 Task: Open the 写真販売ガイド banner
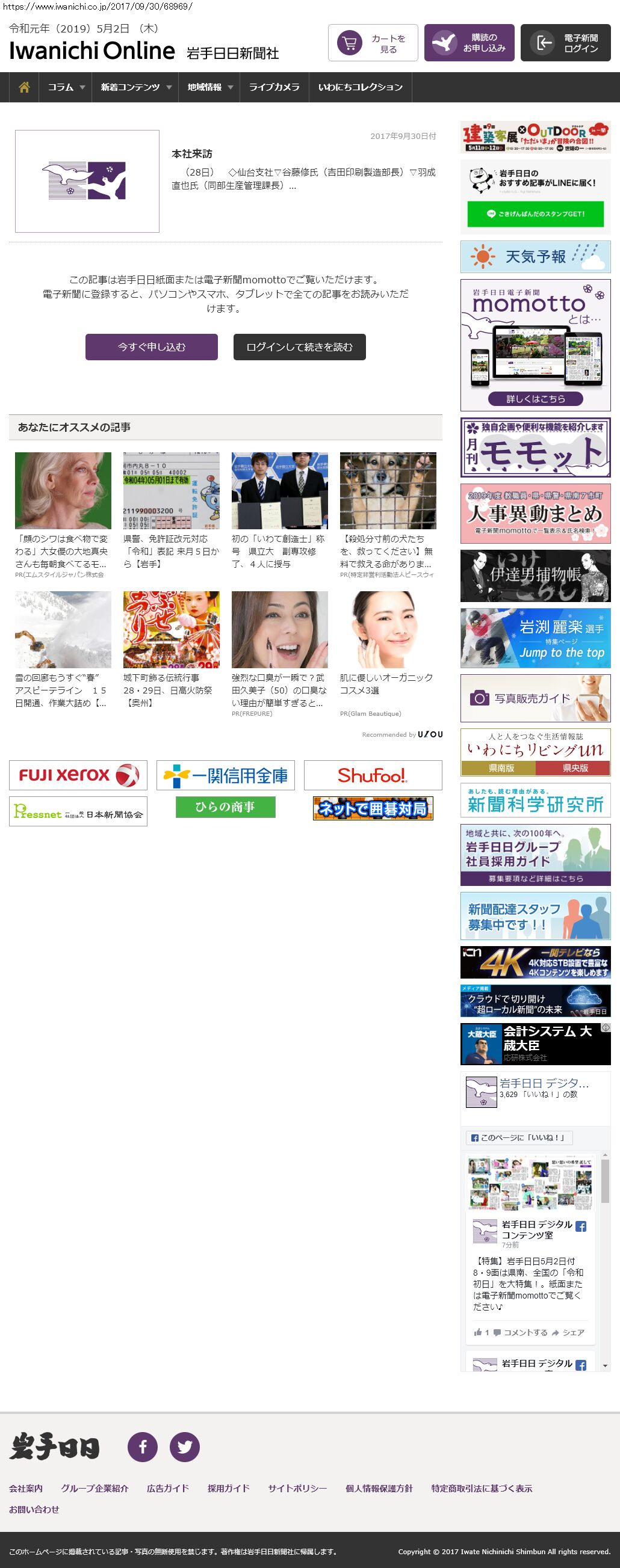tap(535, 698)
